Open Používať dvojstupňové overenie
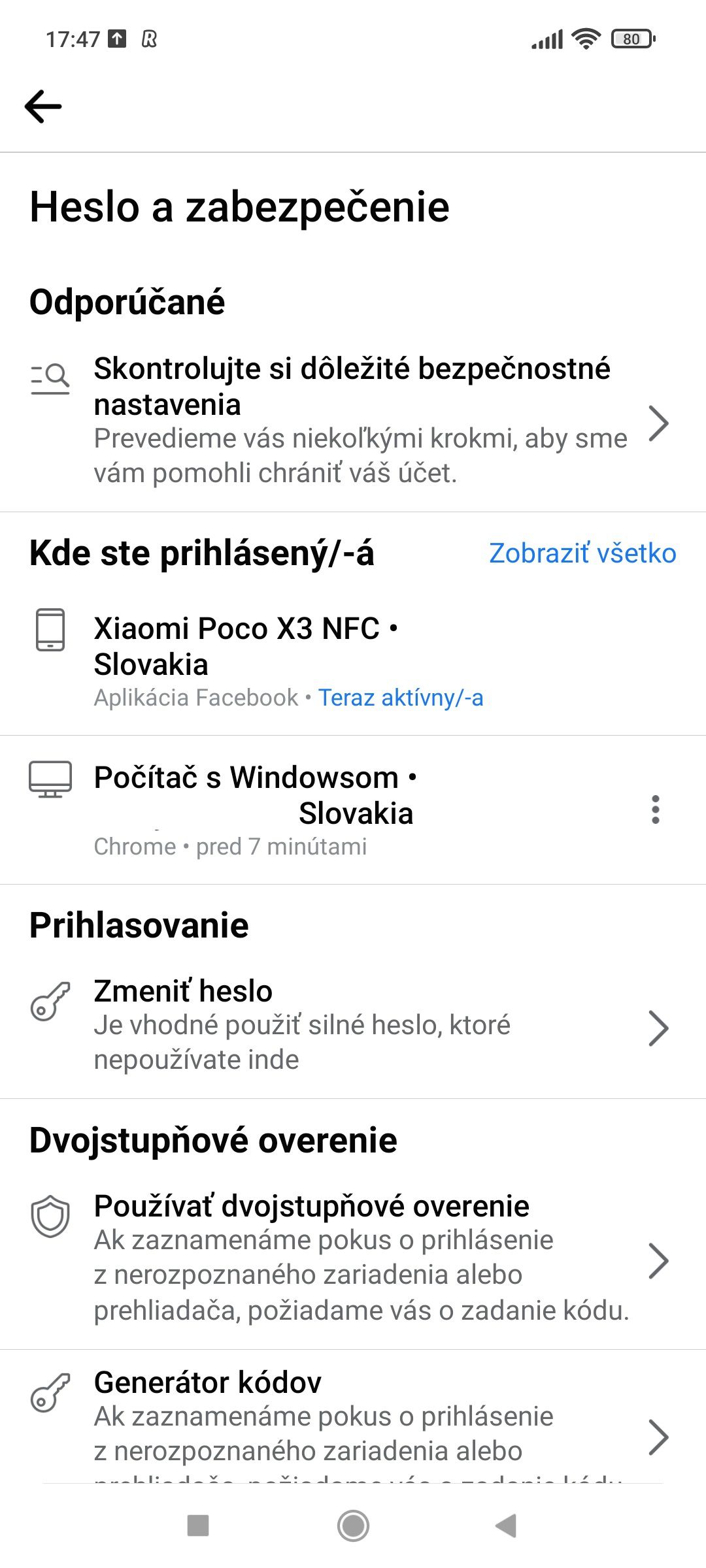The image size is (706, 1568). click(353, 1259)
